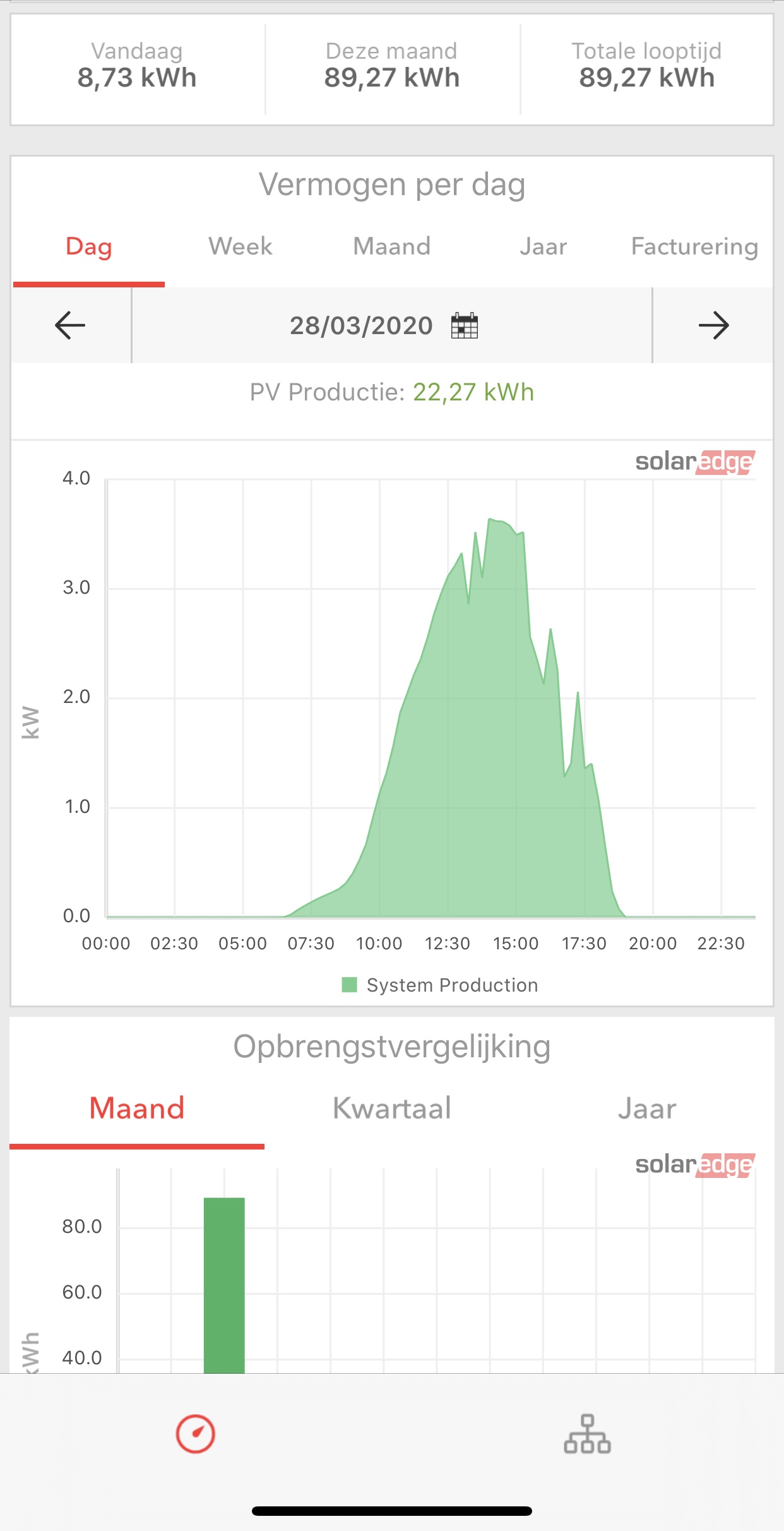Open the dashboard gauge tab
Viewport: 784px width, 1531px height.
(x=196, y=1434)
